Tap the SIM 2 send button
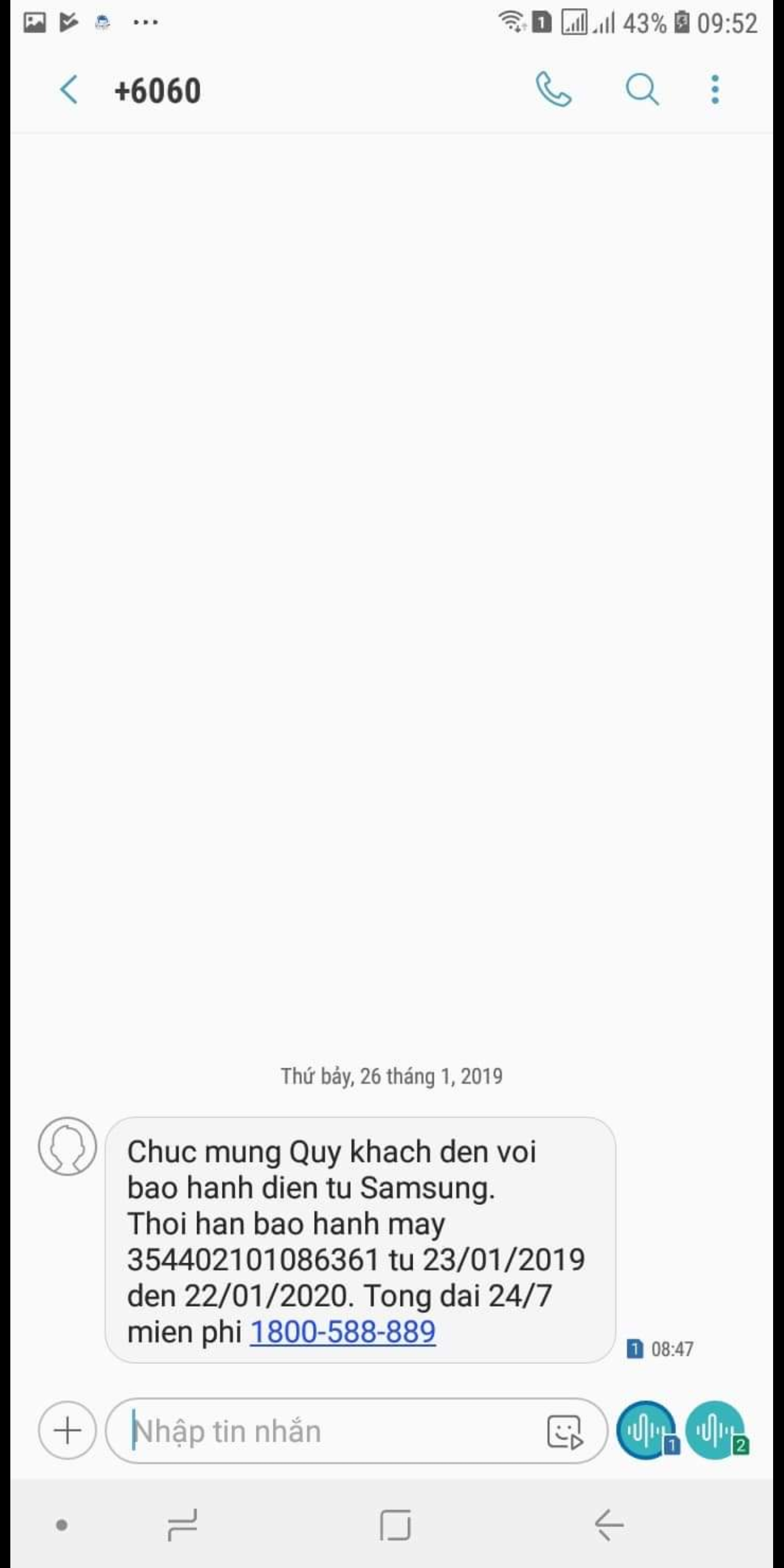The width and height of the screenshot is (784, 1568). [716, 1430]
